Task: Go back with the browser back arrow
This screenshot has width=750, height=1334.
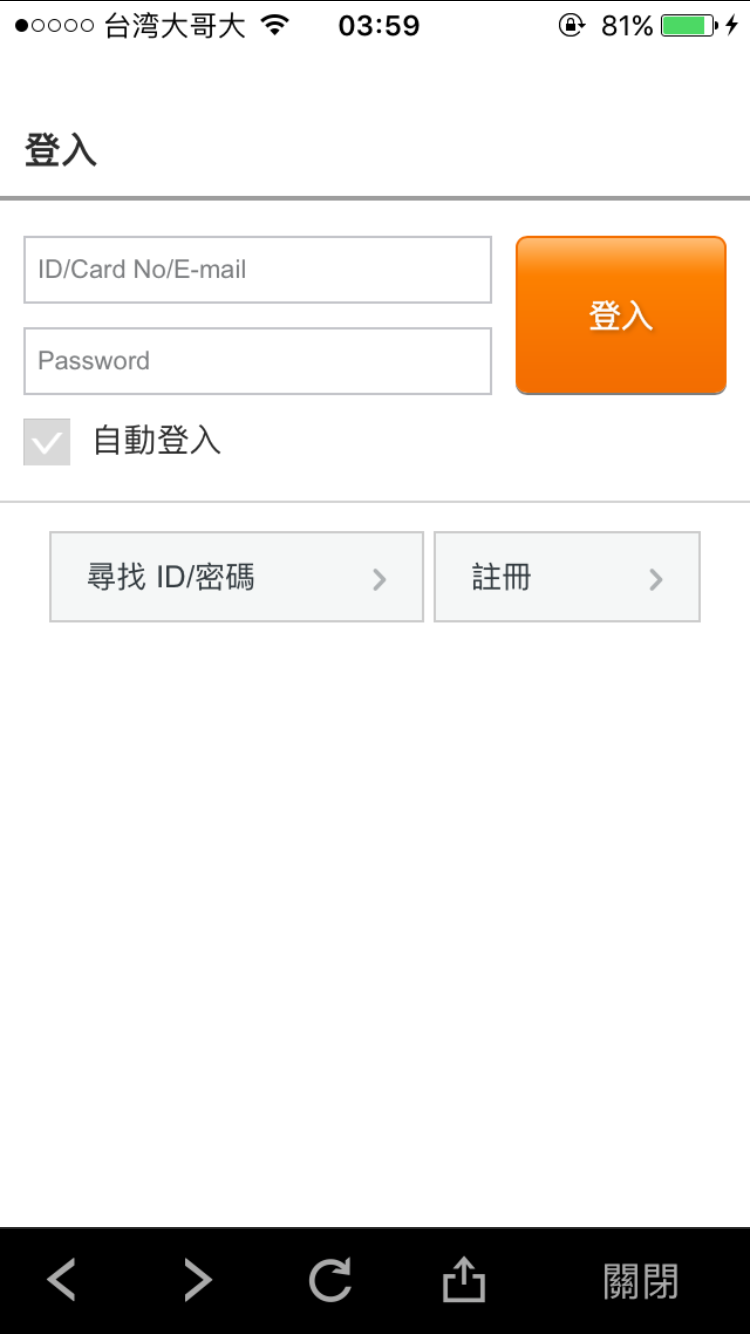Action: tap(62, 1280)
